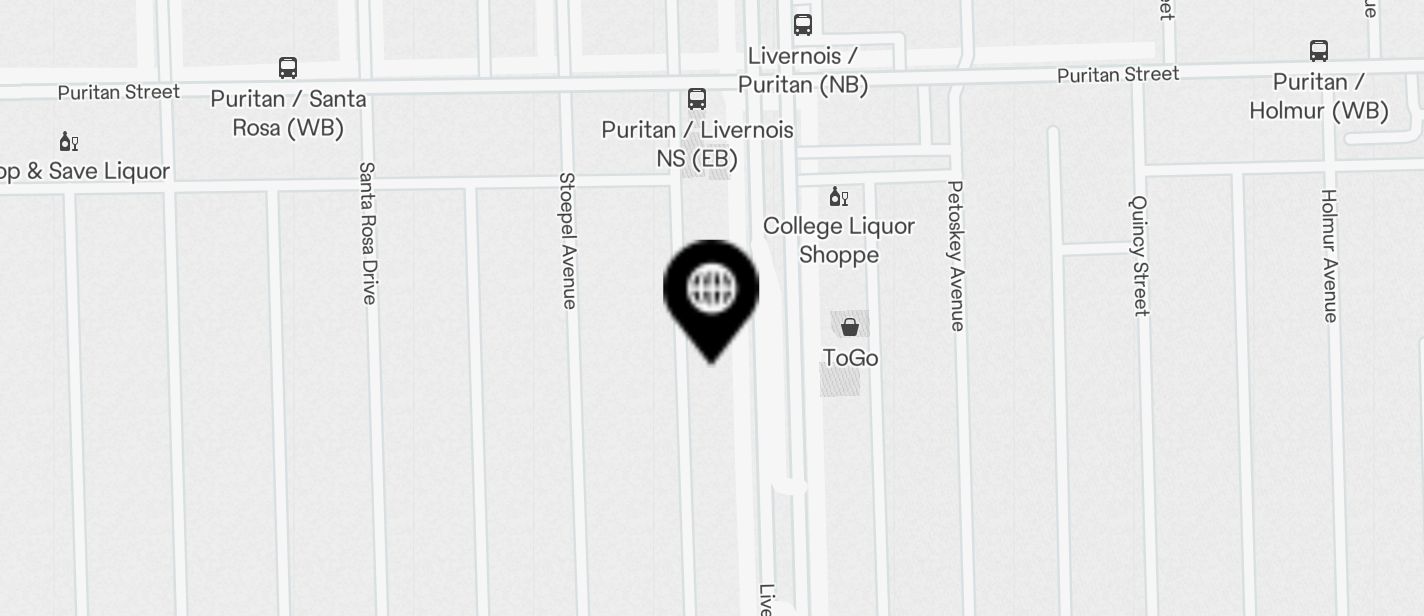Open the Puritan / Holmur (WB) bus stop
The image size is (1424, 616).
coord(1318,51)
